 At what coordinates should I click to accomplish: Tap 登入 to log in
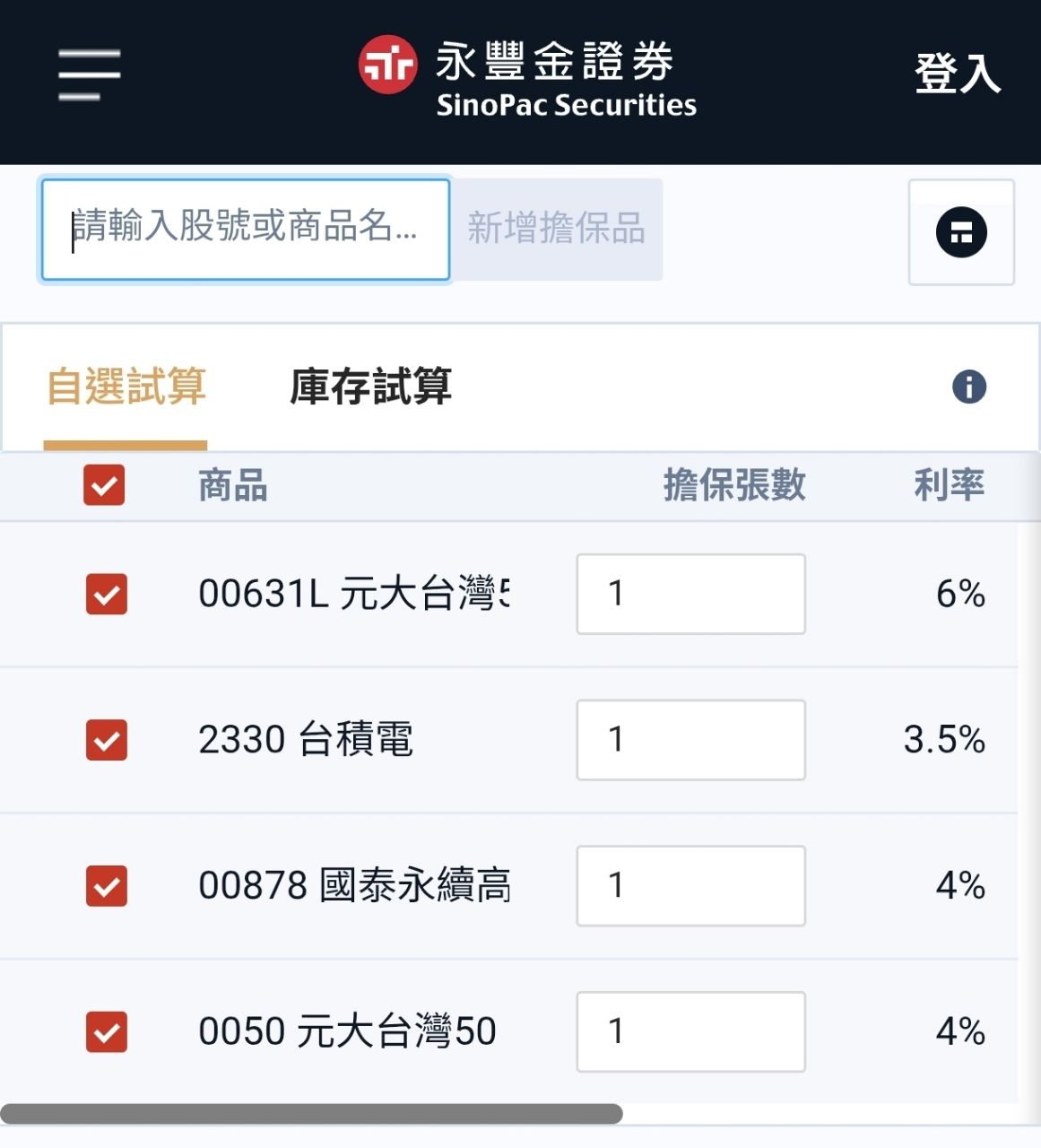tap(957, 74)
